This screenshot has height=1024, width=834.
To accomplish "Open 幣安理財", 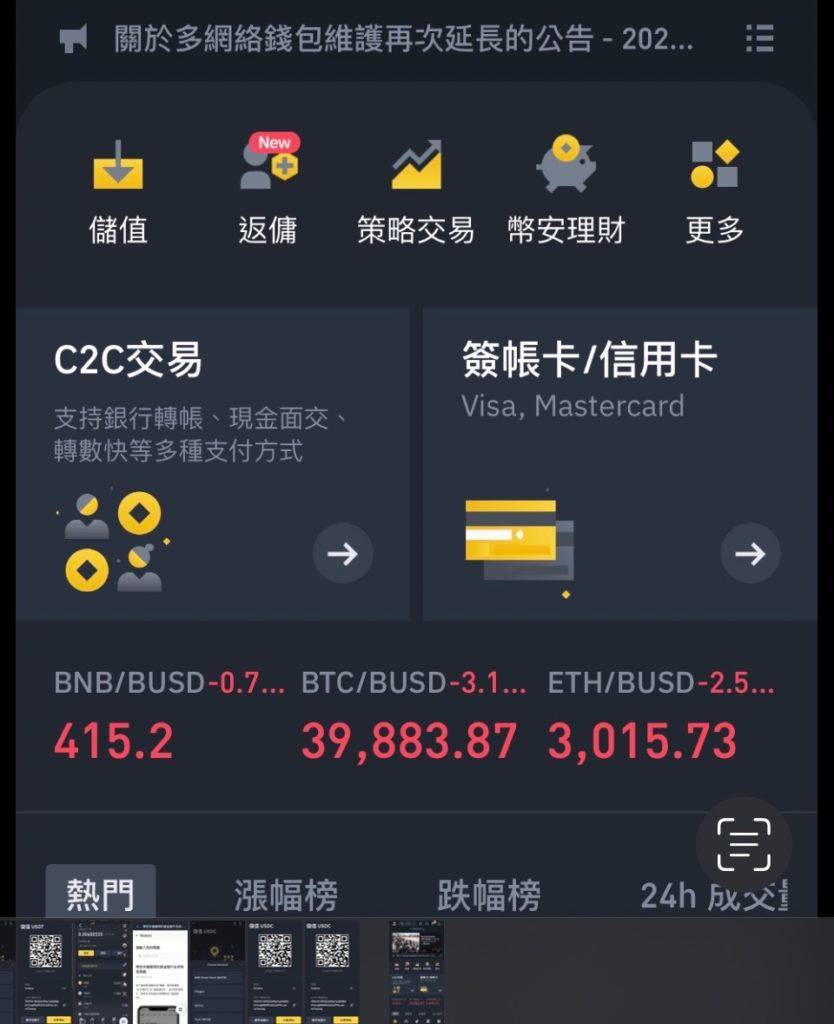I will click(566, 192).
